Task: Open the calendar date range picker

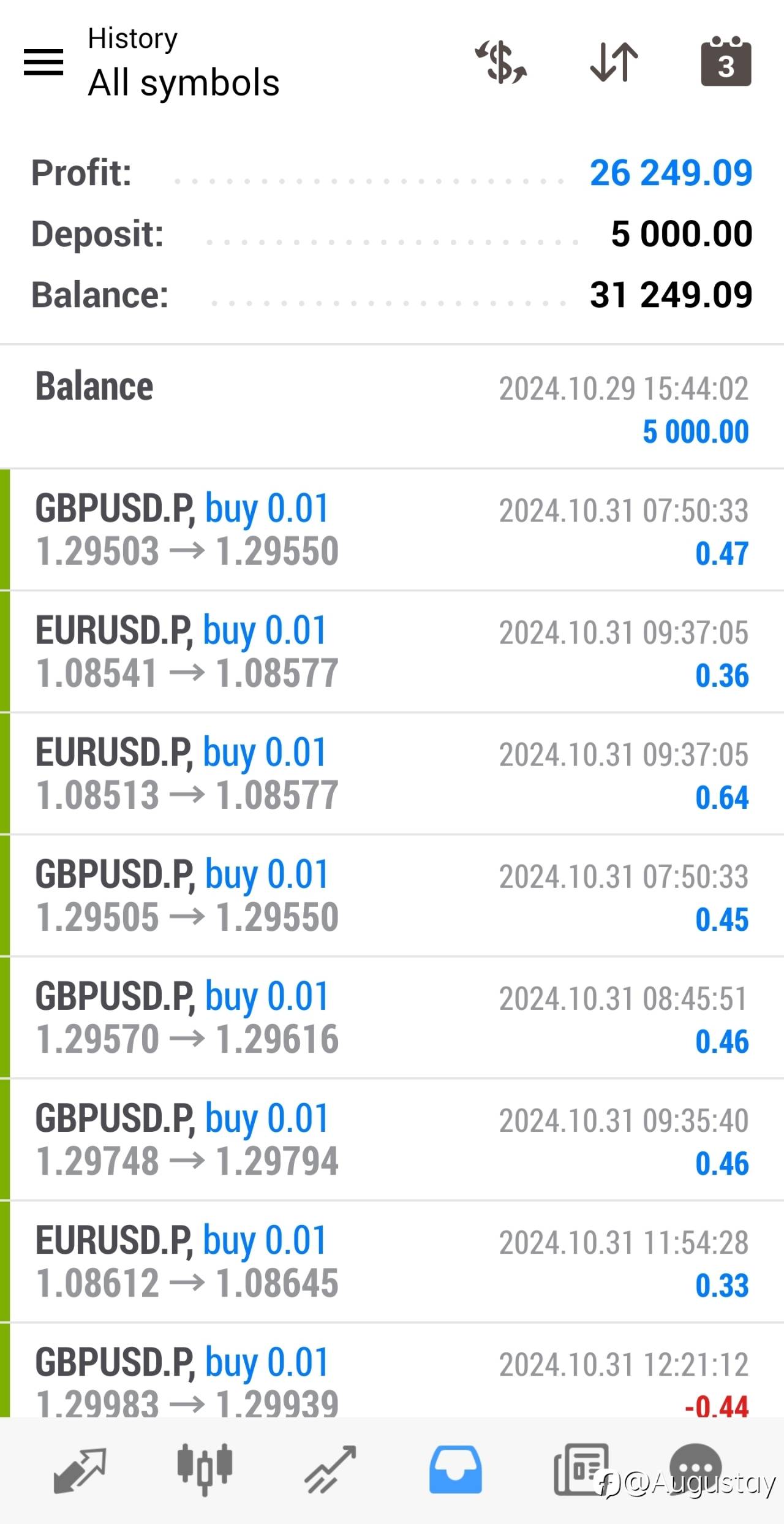Action: pos(726,62)
